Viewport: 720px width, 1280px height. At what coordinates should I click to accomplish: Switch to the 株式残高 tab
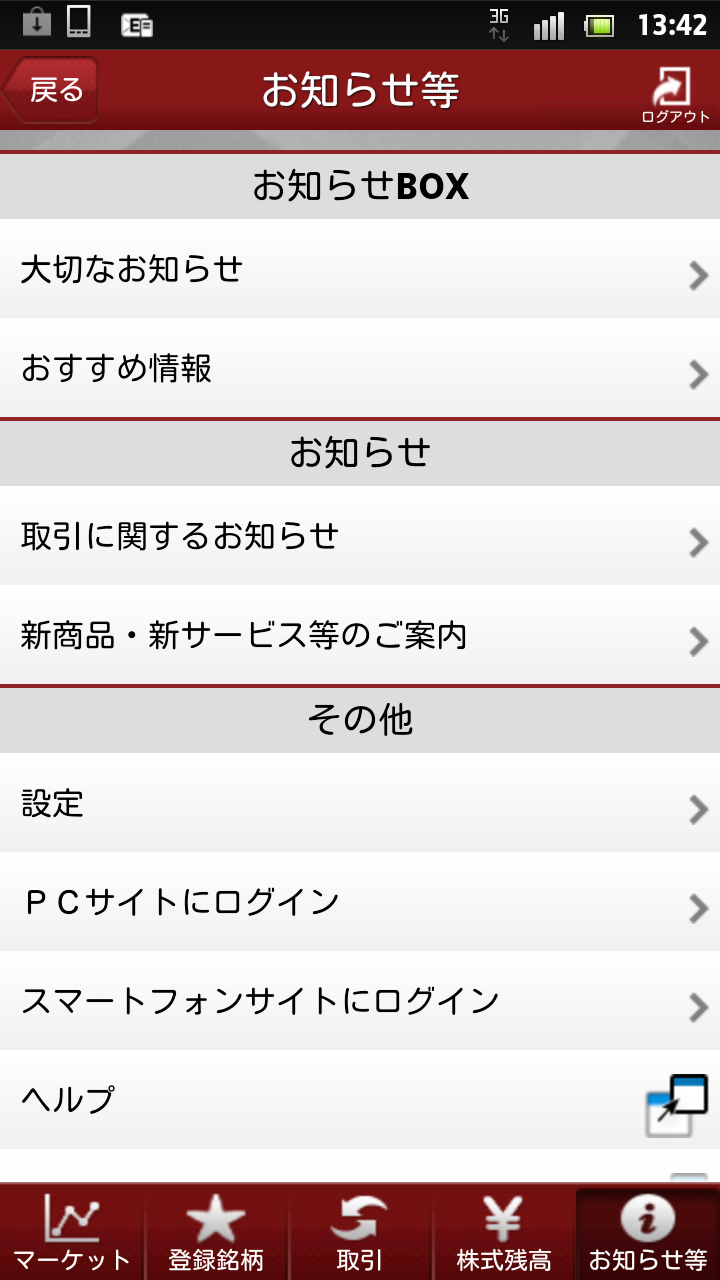504,1233
